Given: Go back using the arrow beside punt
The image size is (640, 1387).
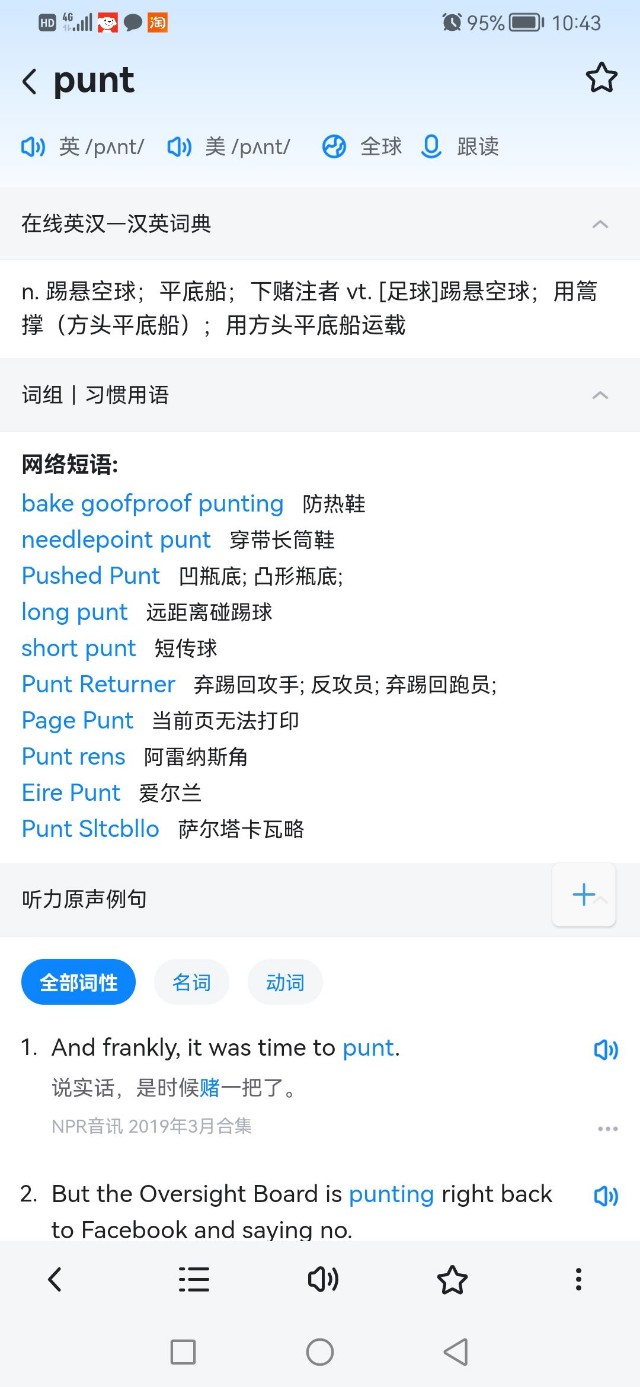Looking at the screenshot, I should 30,82.
